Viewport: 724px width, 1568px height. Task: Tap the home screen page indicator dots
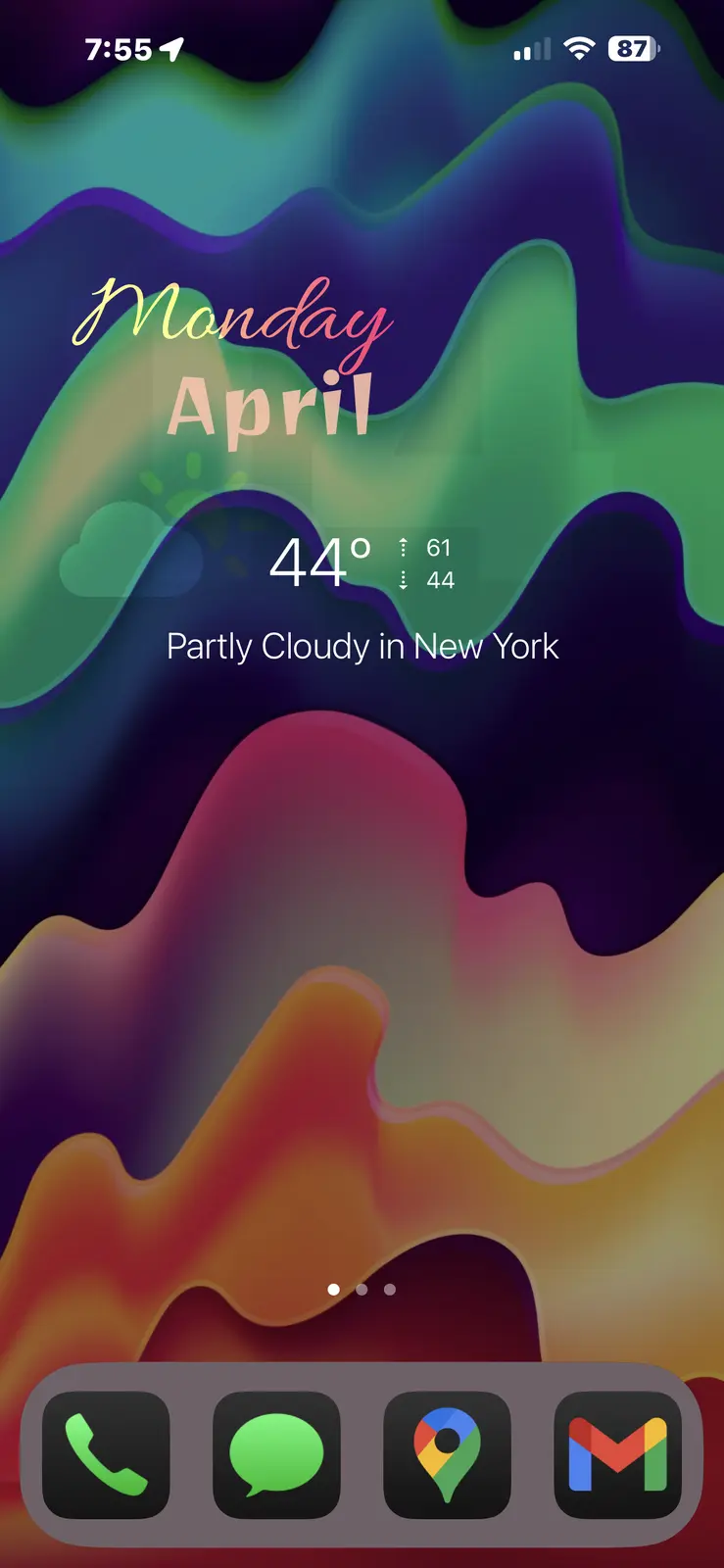[362, 1290]
